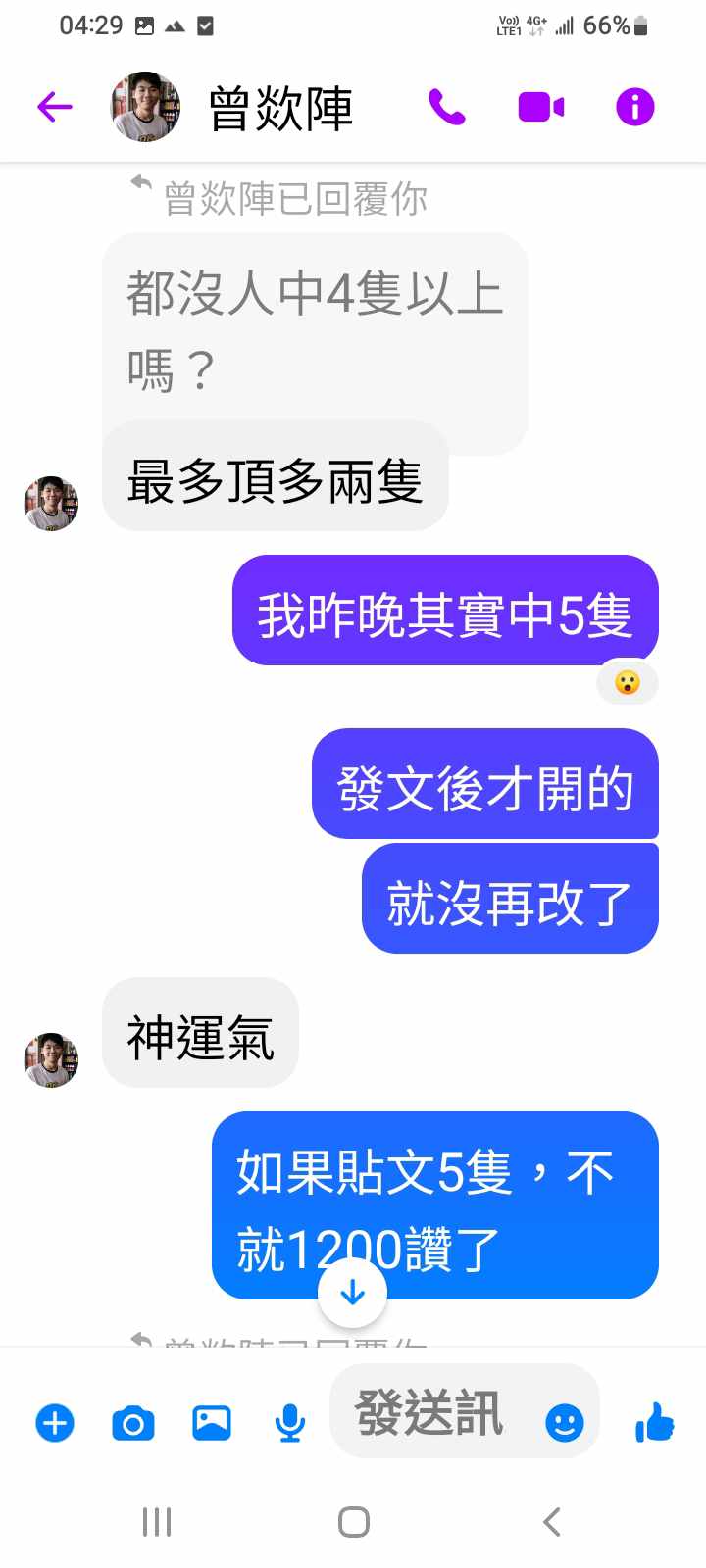Open the system recent apps view

click(157, 1522)
